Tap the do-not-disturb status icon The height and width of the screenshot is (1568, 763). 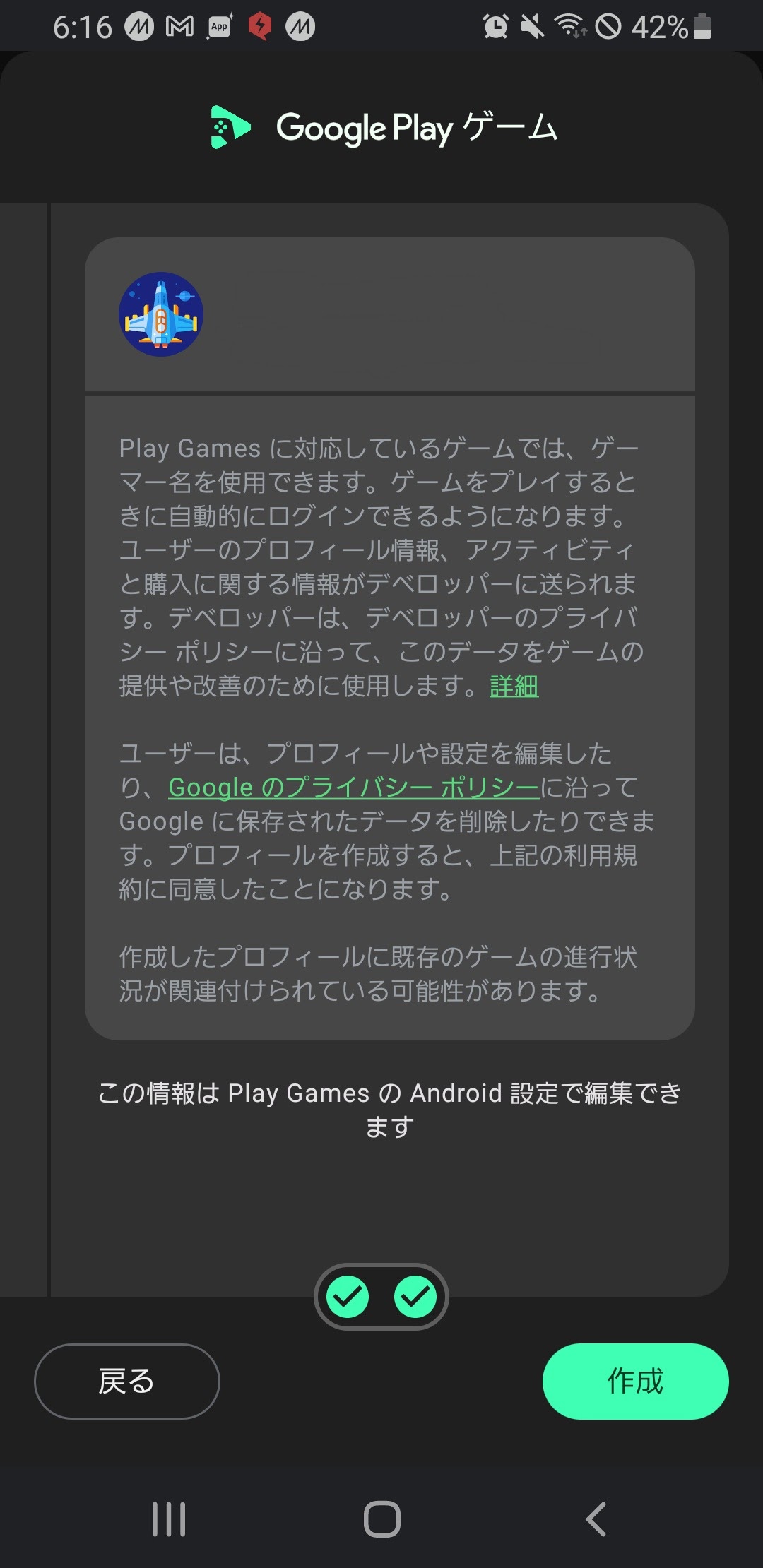609,27
